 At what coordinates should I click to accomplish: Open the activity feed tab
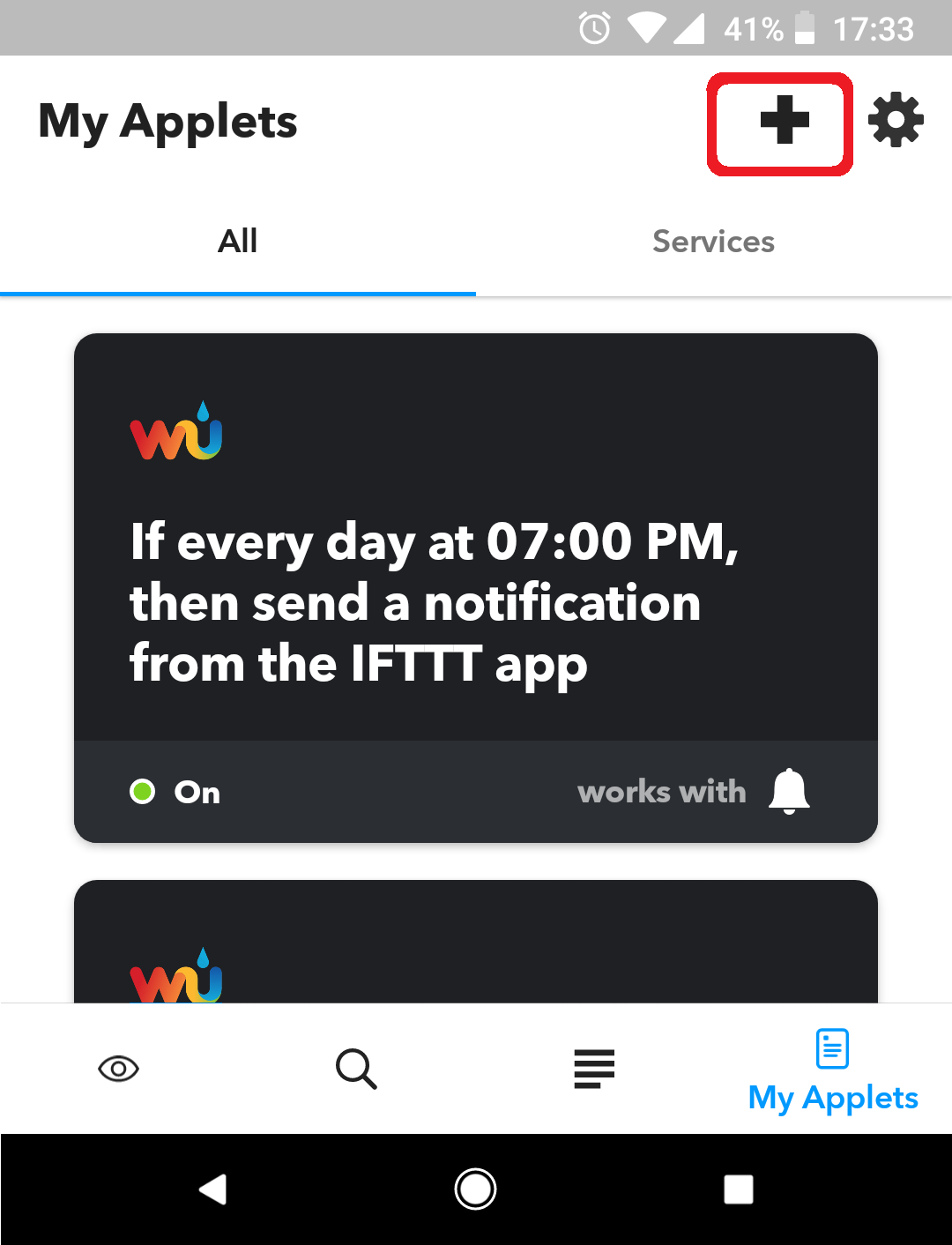click(594, 1069)
